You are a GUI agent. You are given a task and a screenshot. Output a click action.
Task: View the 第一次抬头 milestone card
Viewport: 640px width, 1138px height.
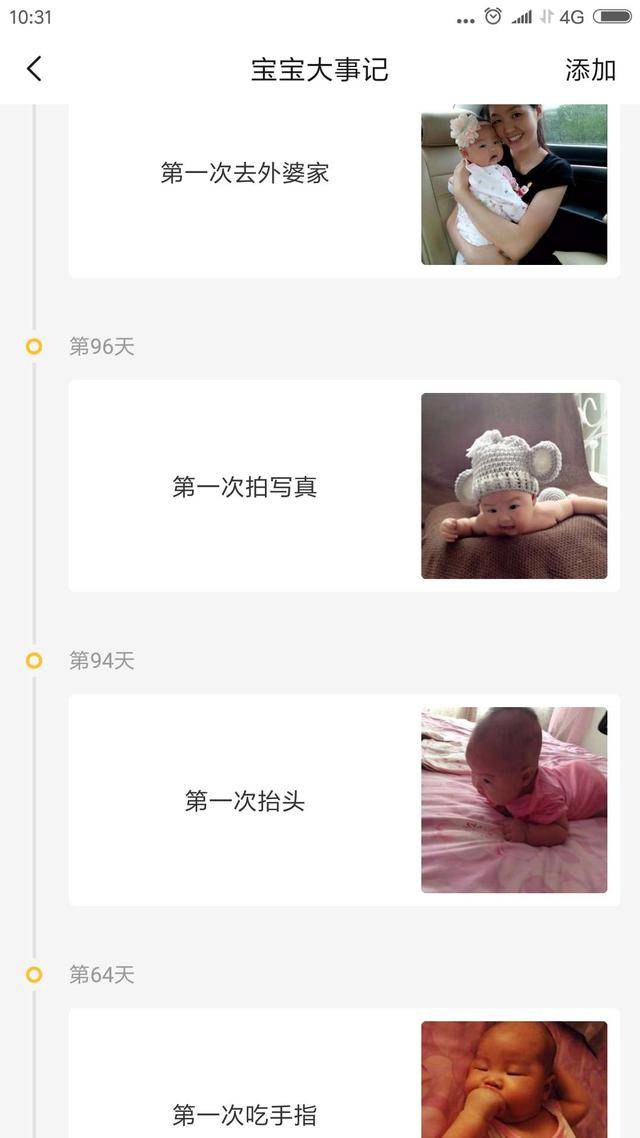pos(245,801)
